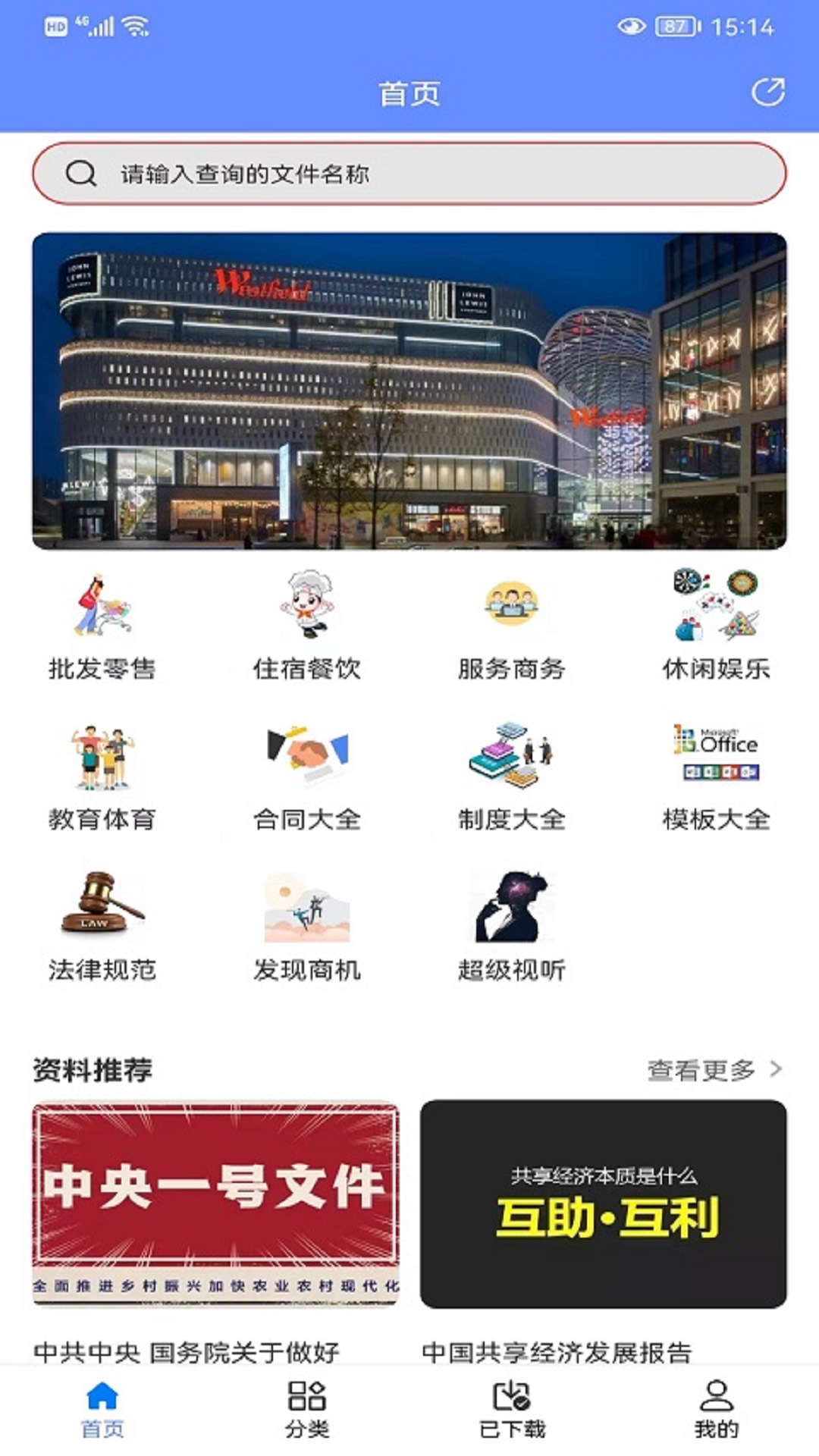
Task: Switch to the 已下载 tab
Action: pos(512,1410)
